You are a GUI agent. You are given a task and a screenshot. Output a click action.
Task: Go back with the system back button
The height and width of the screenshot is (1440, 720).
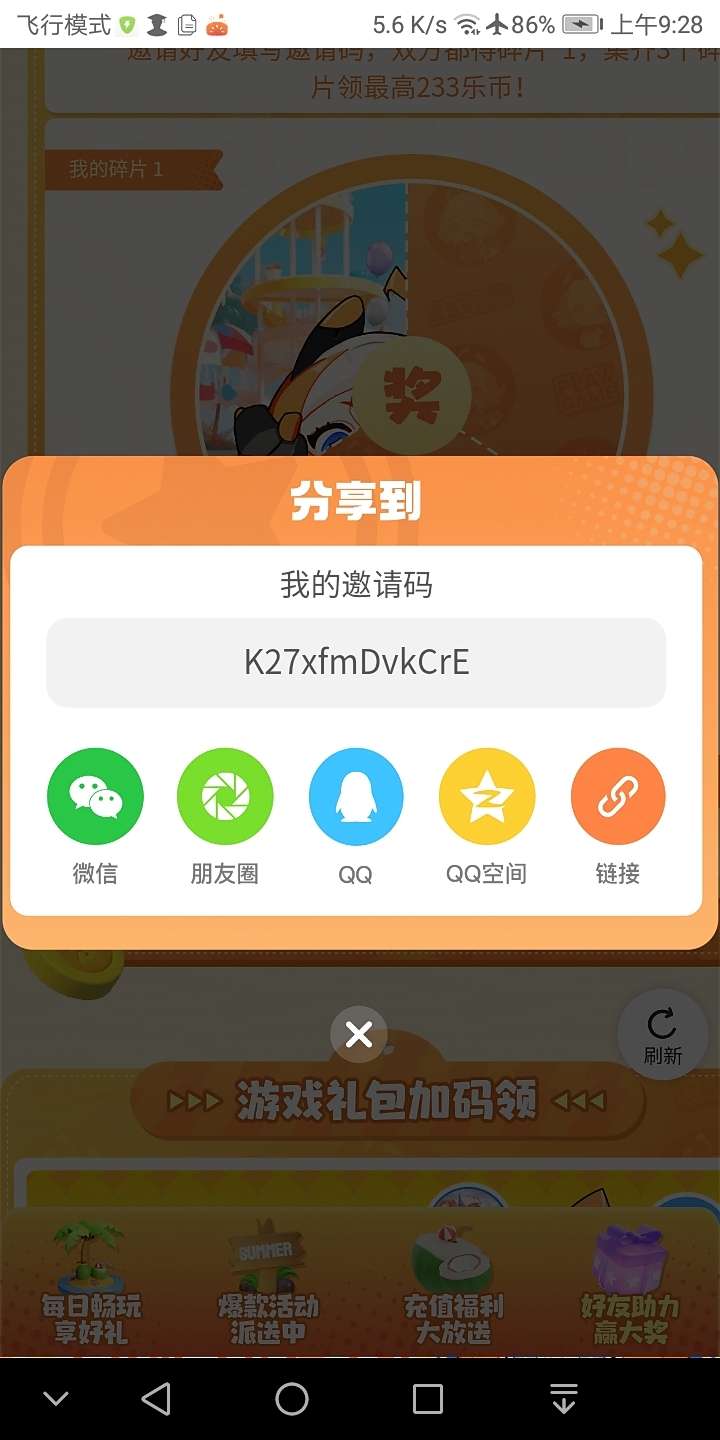coord(156,1399)
